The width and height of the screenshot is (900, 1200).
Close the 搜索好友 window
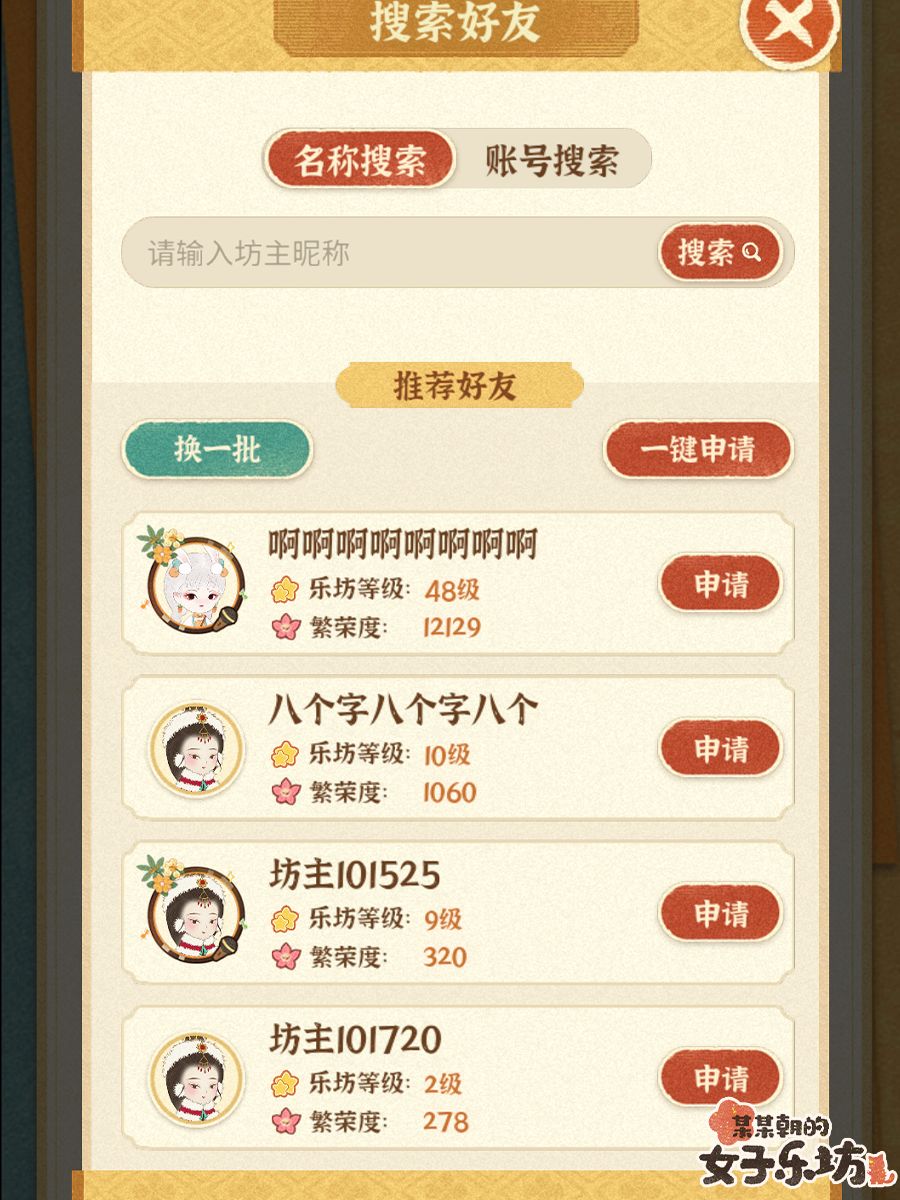pyautogui.click(x=789, y=28)
